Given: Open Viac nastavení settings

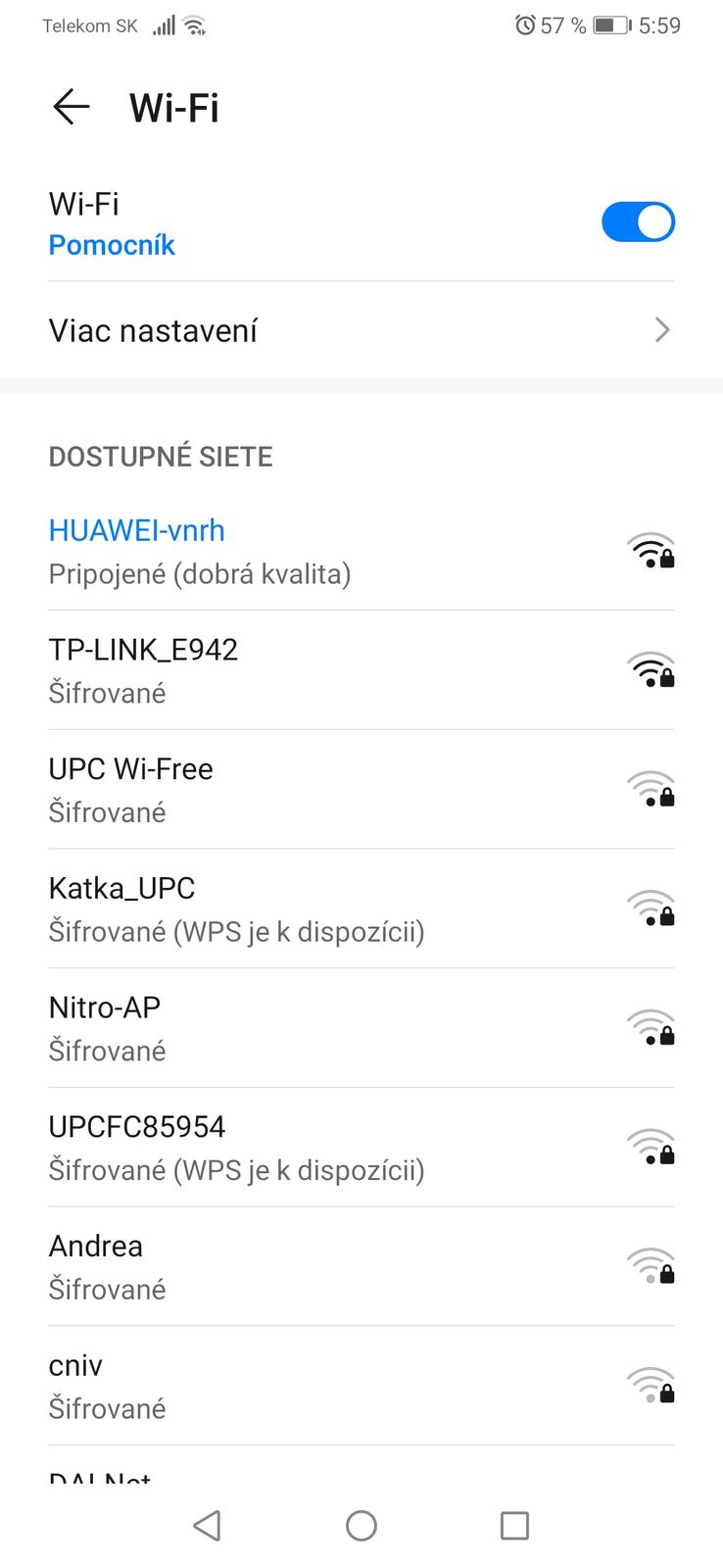Looking at the screenshot, I should point(361,330).
